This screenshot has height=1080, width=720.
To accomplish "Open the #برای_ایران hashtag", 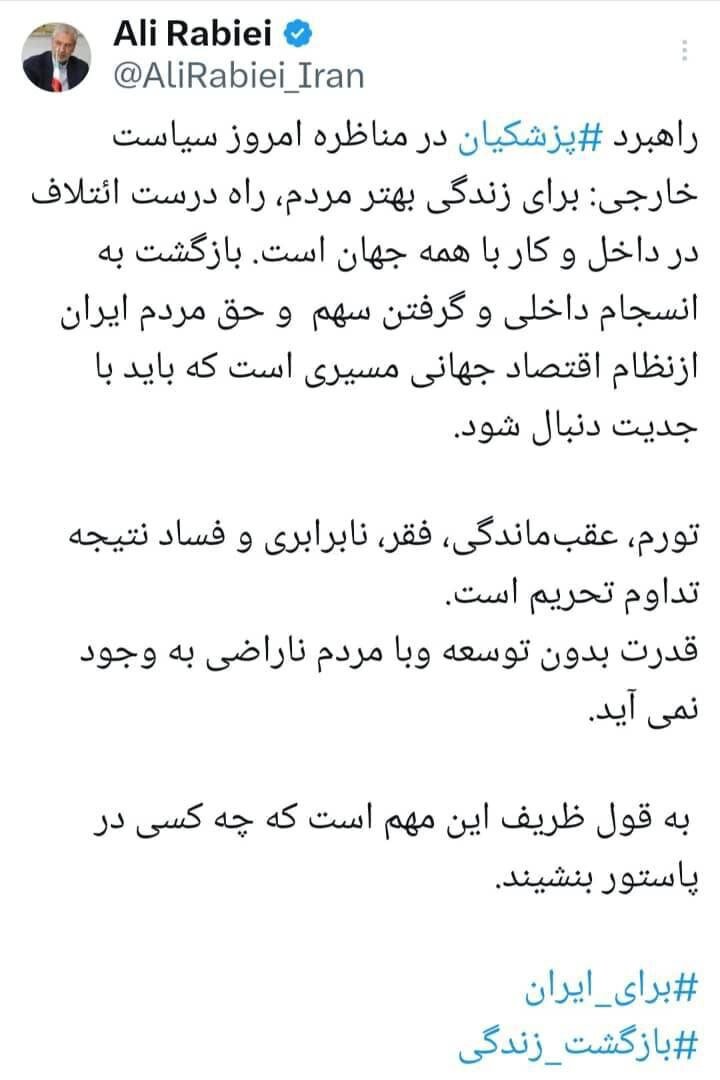I will 609,989.
